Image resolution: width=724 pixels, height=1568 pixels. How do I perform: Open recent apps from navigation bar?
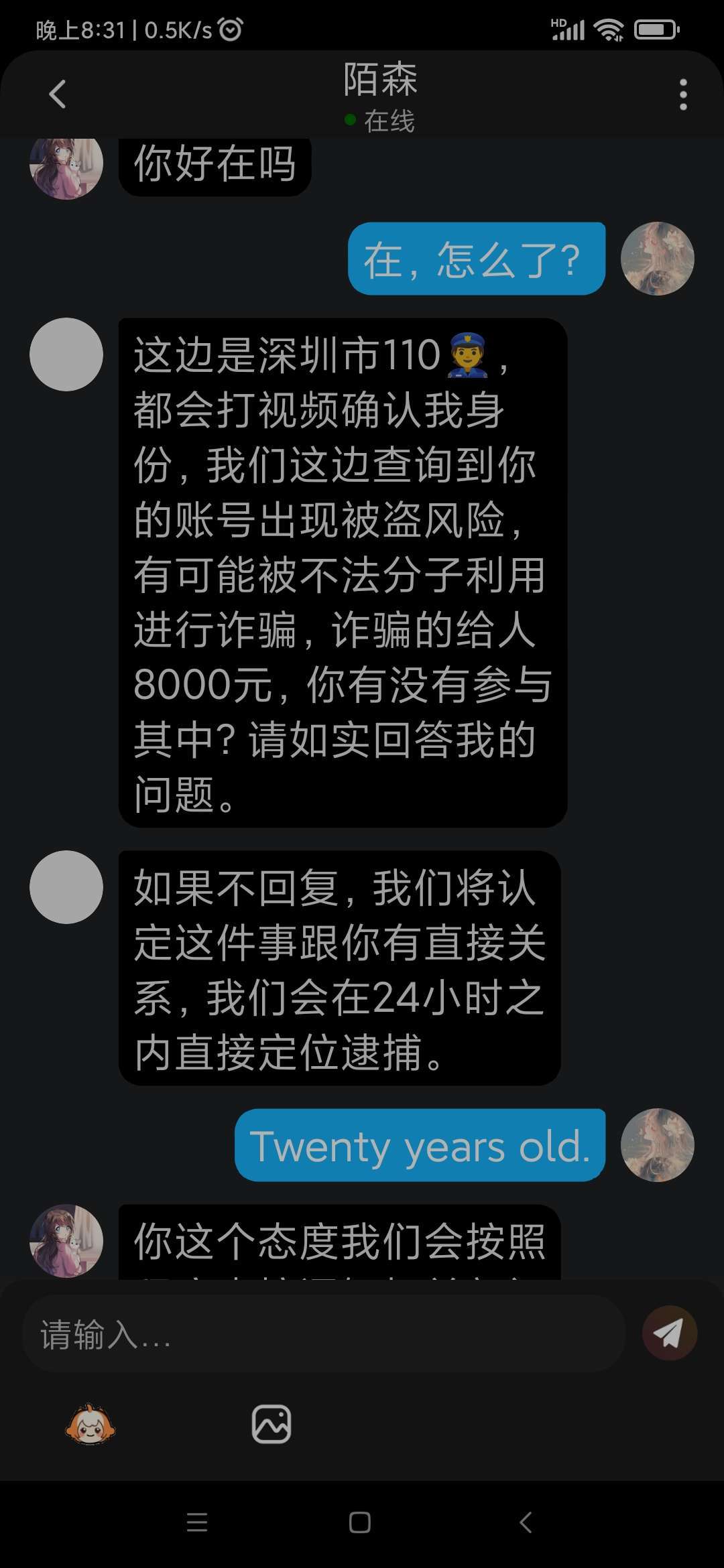pos(197,1522)
